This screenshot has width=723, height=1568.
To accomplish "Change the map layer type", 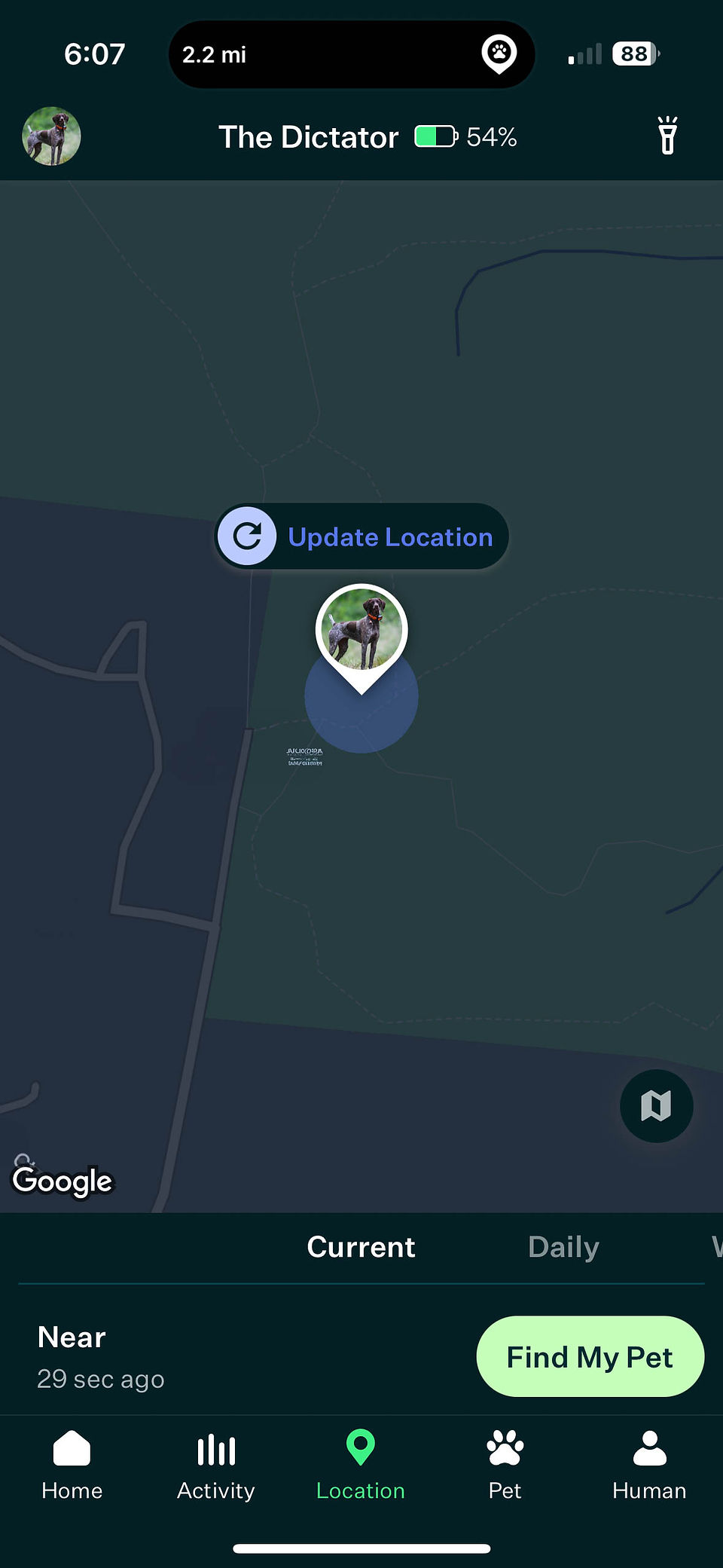I will pyautogui.click(x=656, y=1106).
